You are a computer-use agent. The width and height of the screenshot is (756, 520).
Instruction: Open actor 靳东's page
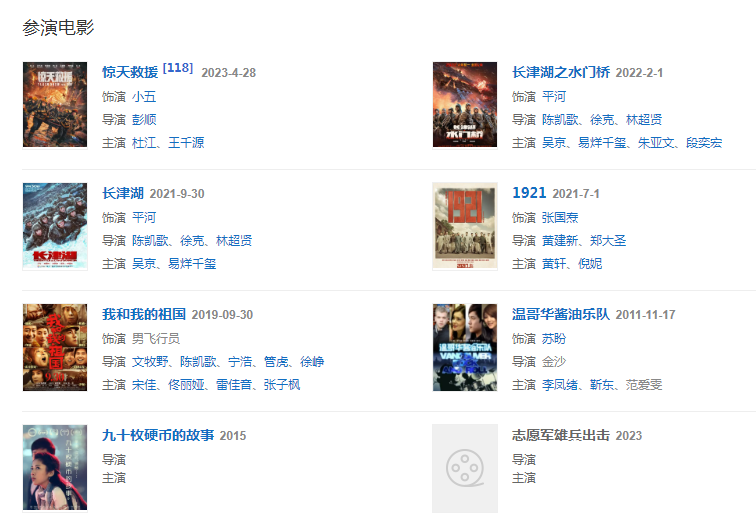(604, 385)
